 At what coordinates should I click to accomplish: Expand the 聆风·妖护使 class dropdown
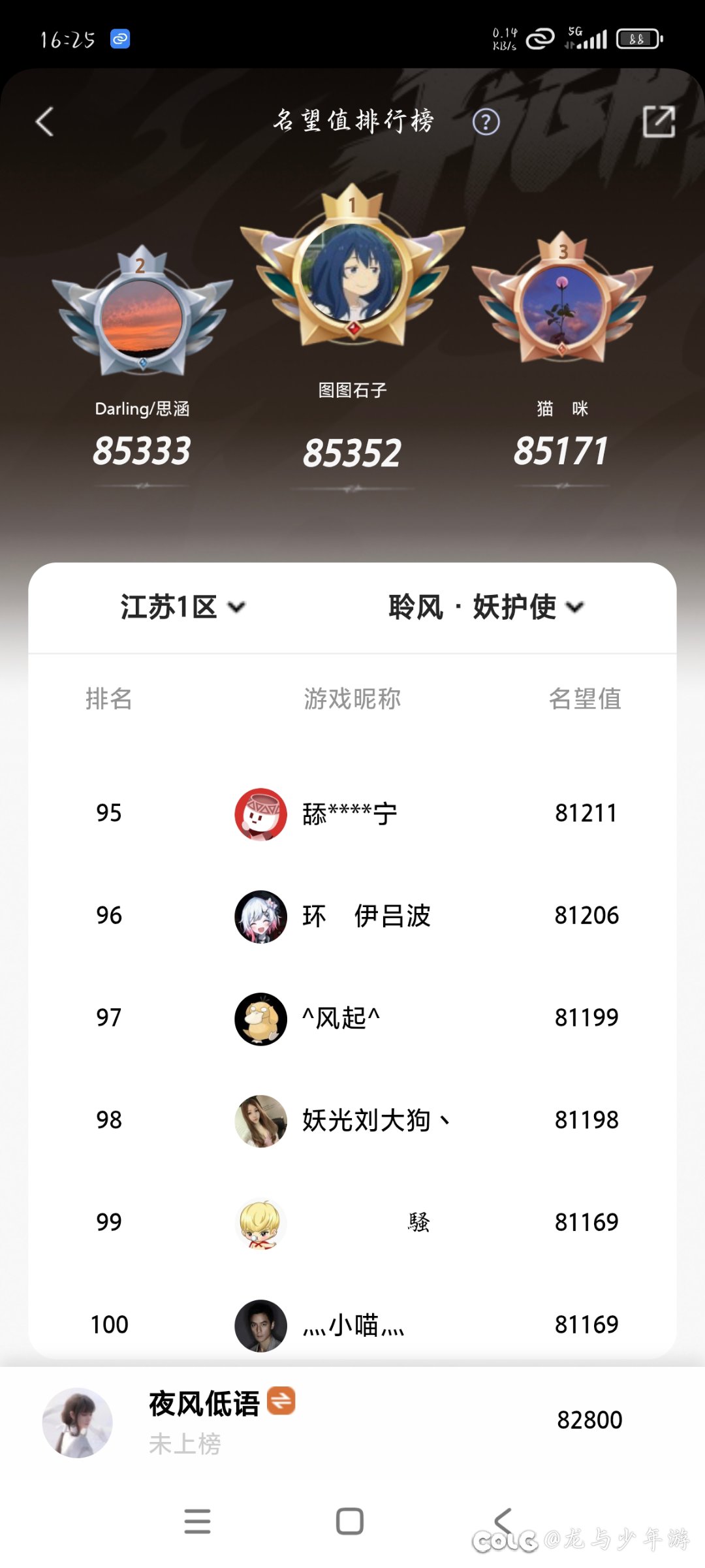click(485, 607)
